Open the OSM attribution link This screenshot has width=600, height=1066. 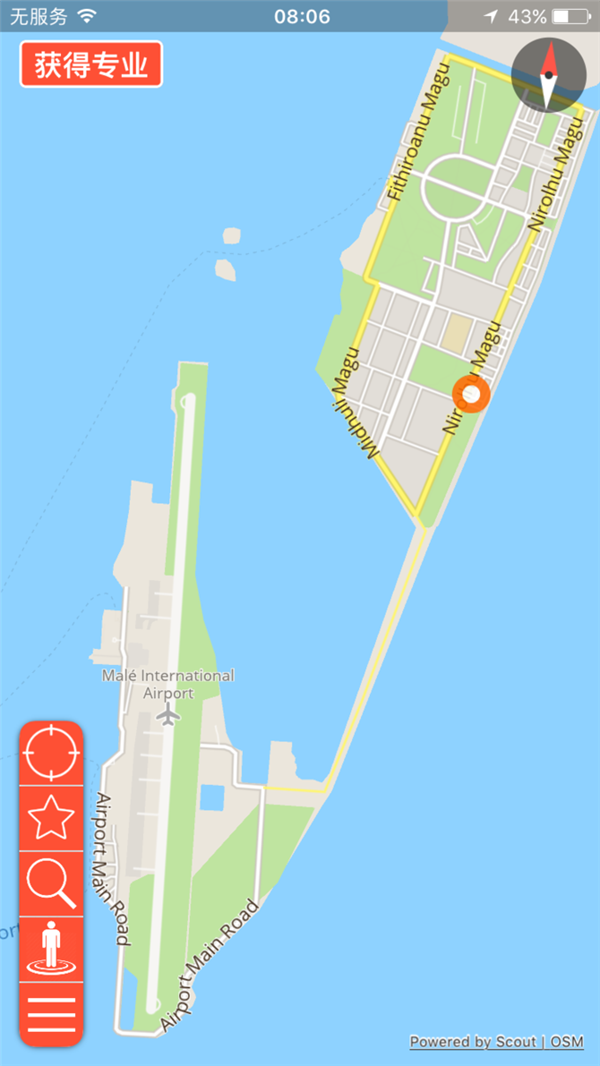tap(567, 1042)
